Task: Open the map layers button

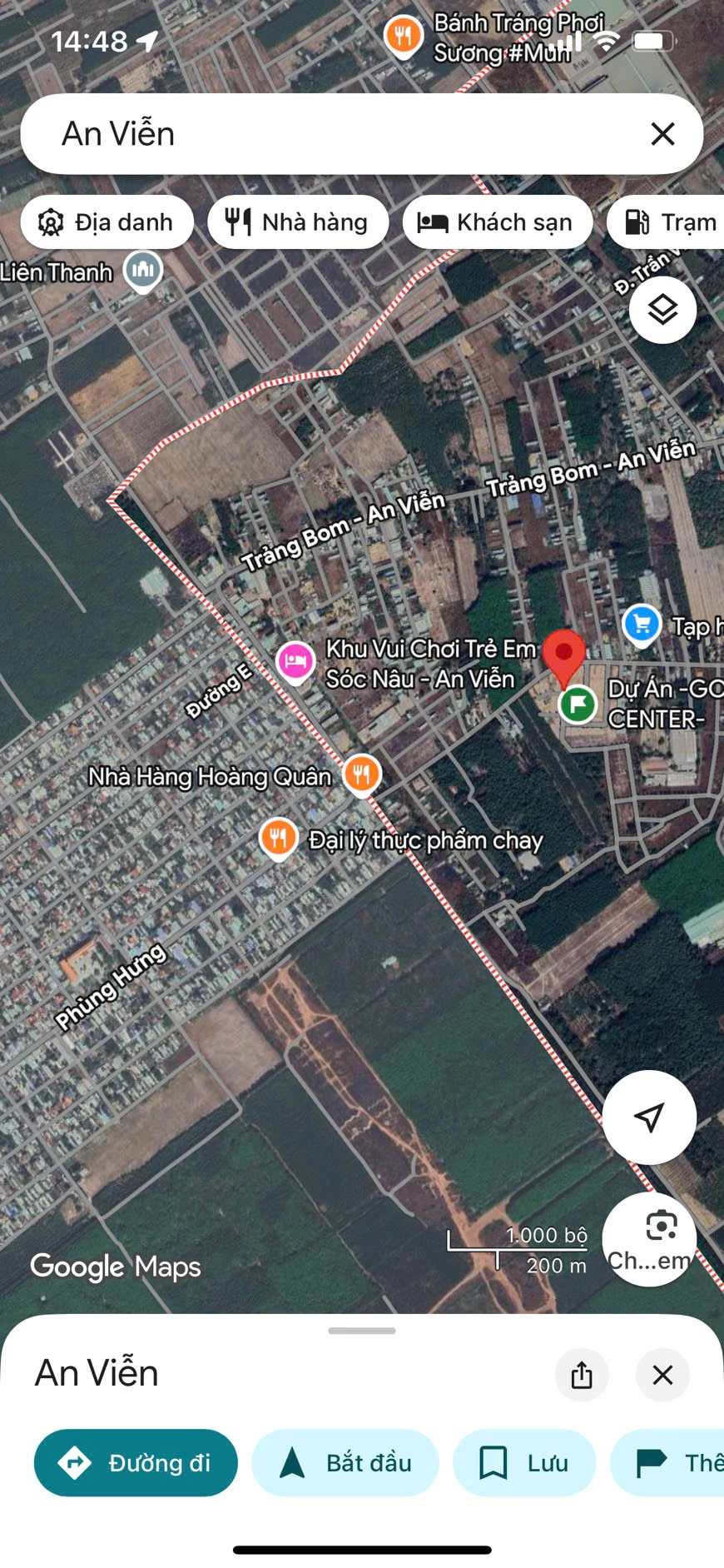Action: (662, 310)
